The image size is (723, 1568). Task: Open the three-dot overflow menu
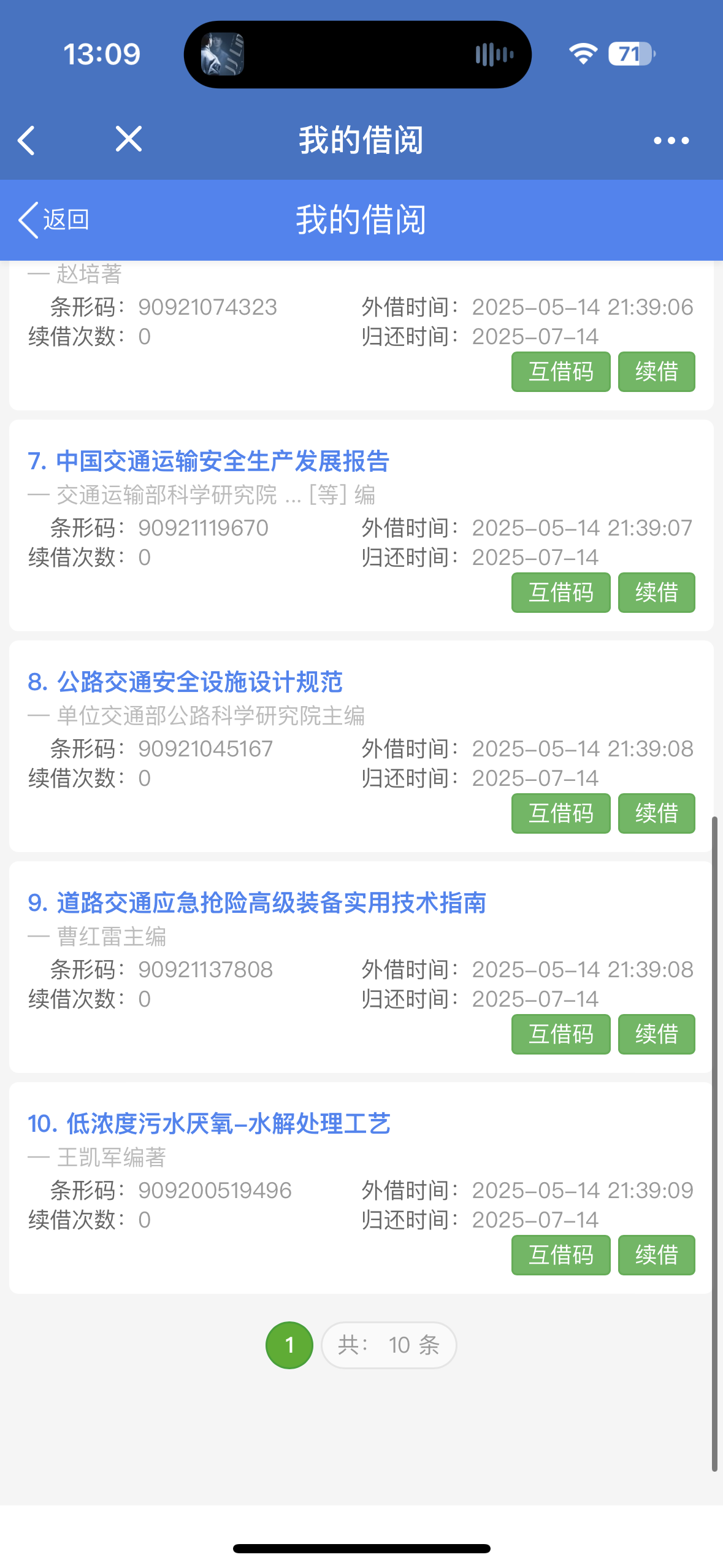pyautogui.click(x=671, y=140)
